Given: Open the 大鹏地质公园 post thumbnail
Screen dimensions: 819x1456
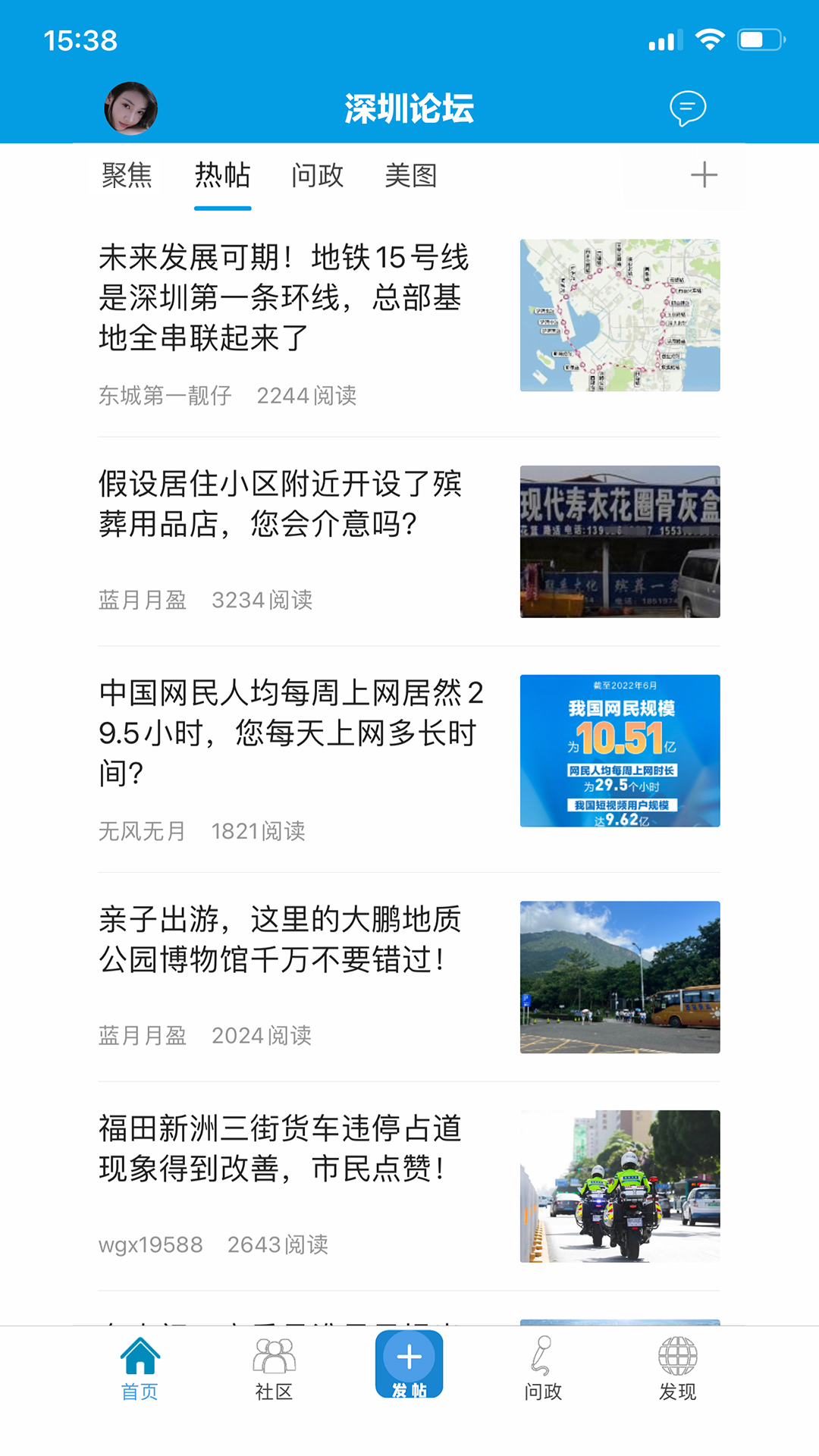Looking at the screenshot, I should tap(620, 976).
